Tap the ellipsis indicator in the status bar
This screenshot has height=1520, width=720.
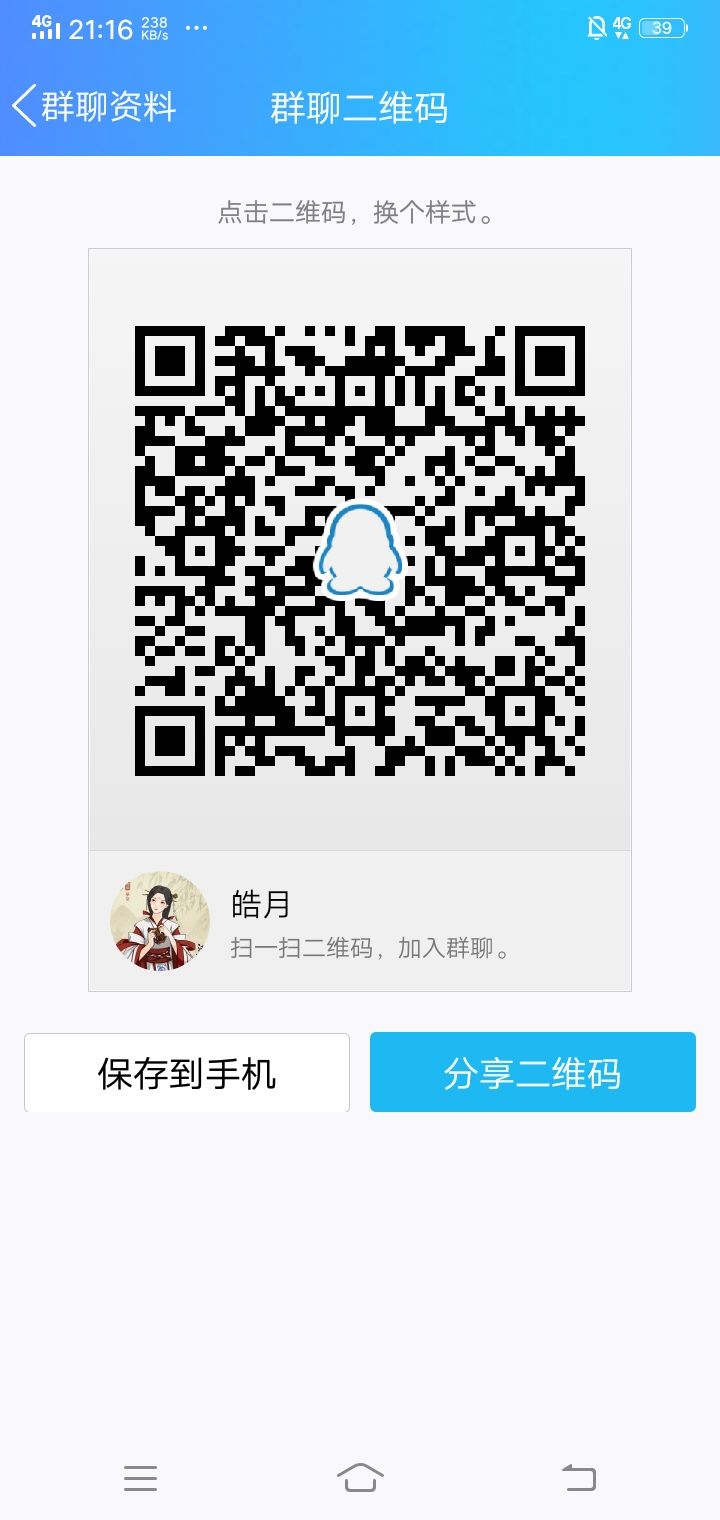pos(196,28)
